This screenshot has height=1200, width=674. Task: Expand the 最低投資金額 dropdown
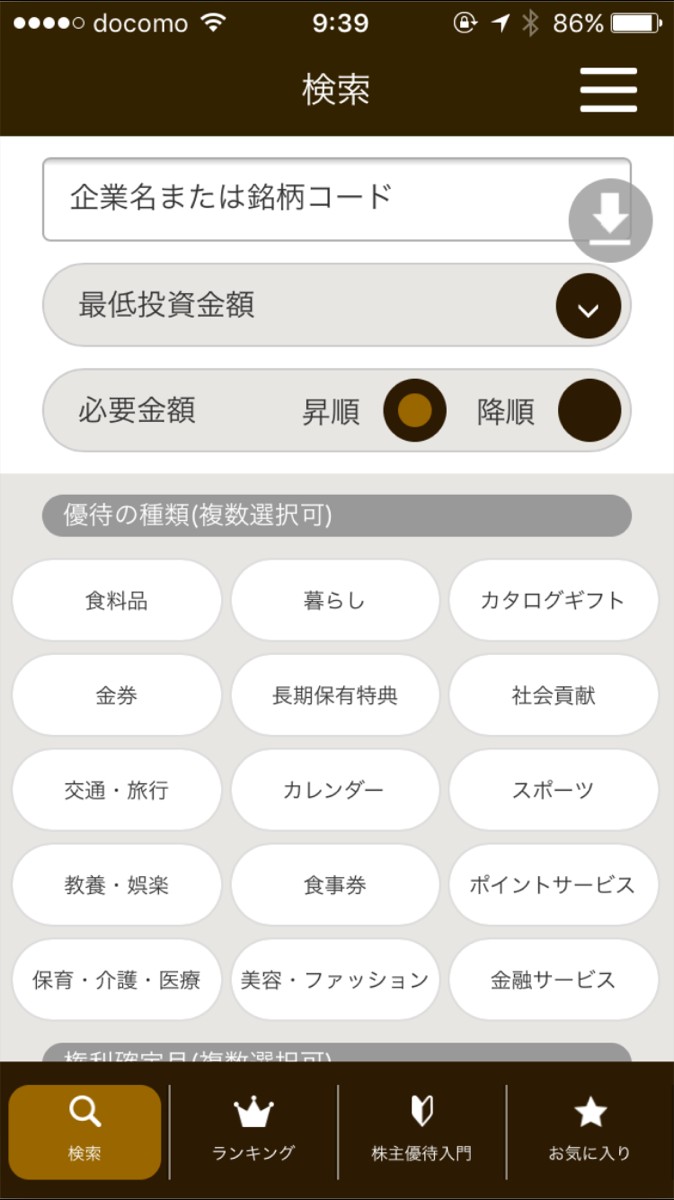[x=588, y=306]
